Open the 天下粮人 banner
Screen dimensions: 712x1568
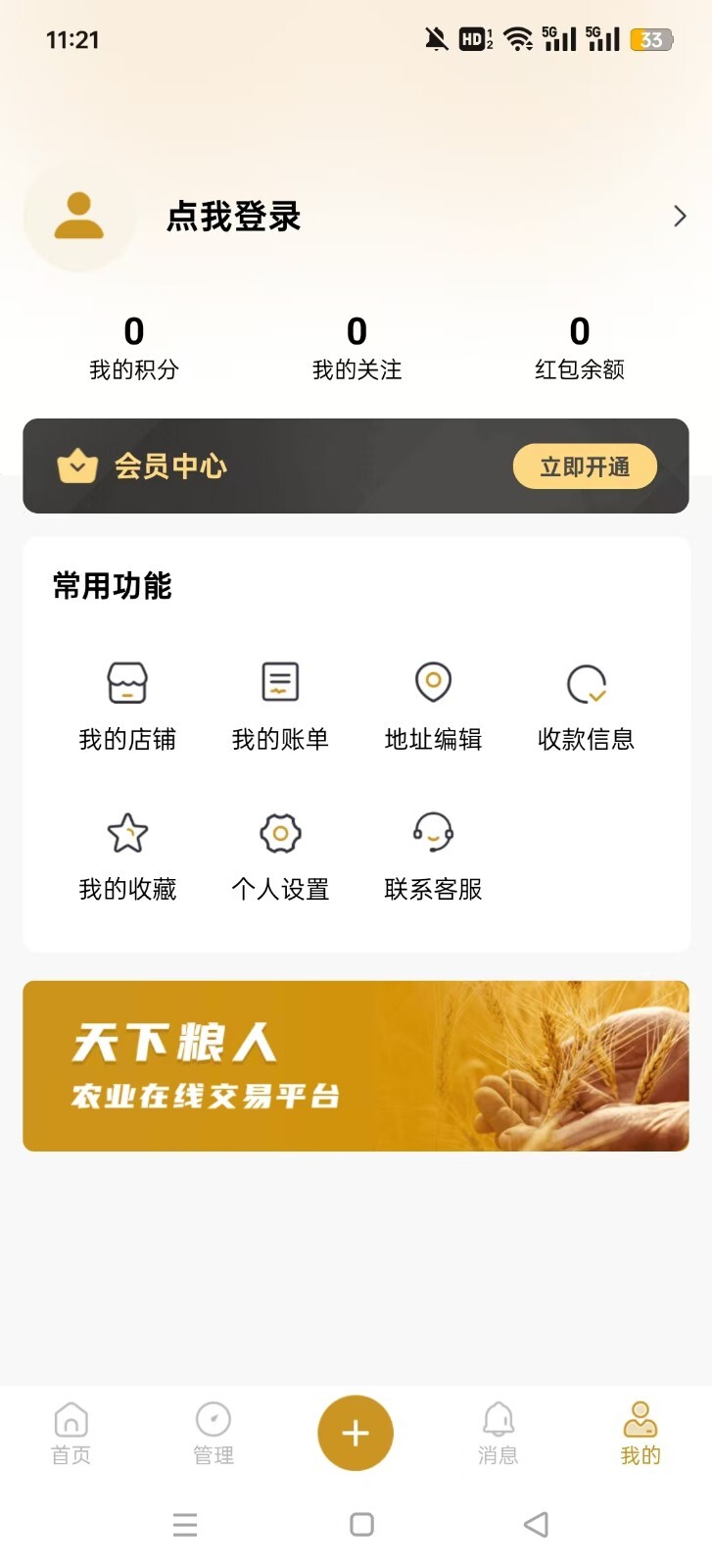point(356,1066)
